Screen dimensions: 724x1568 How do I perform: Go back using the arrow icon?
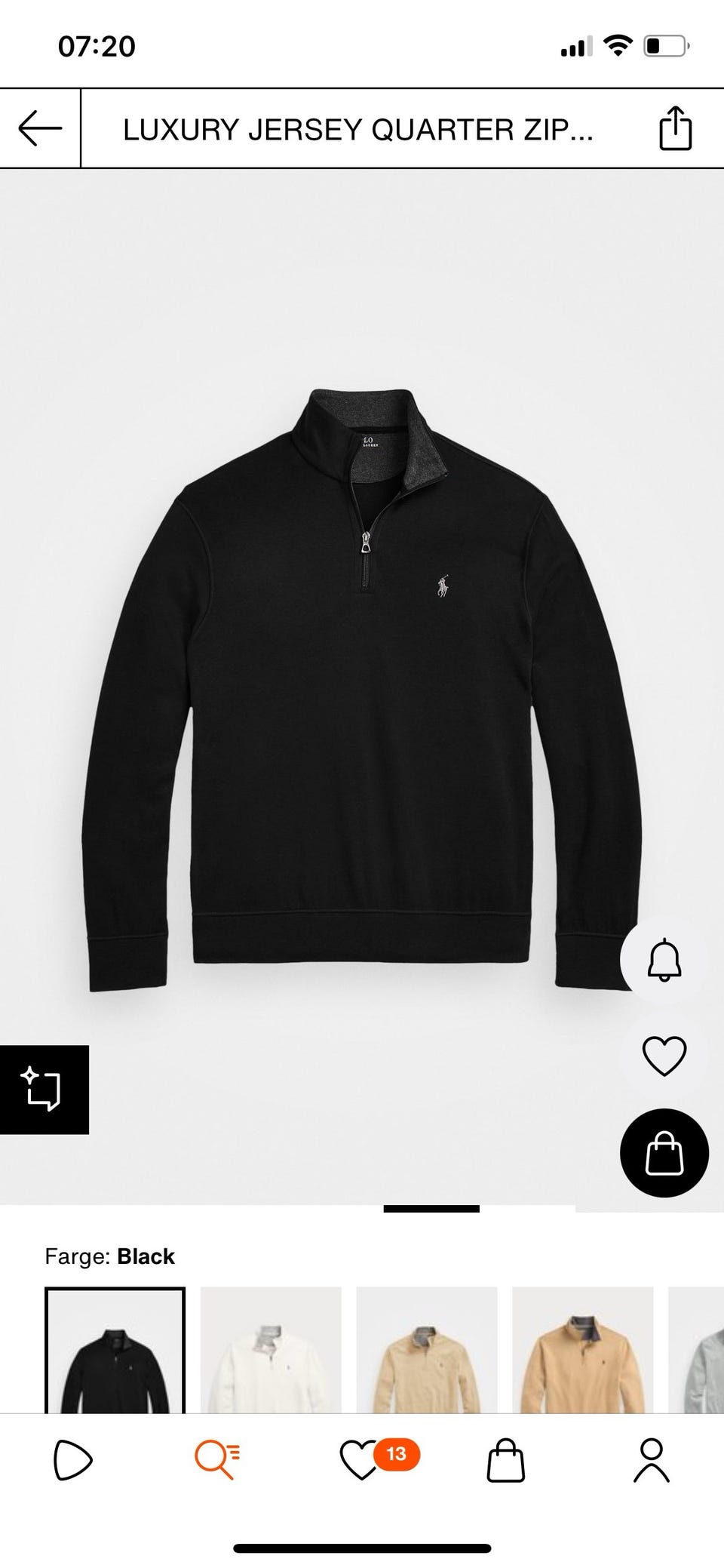pyautogui.click(x=40, y=128)
